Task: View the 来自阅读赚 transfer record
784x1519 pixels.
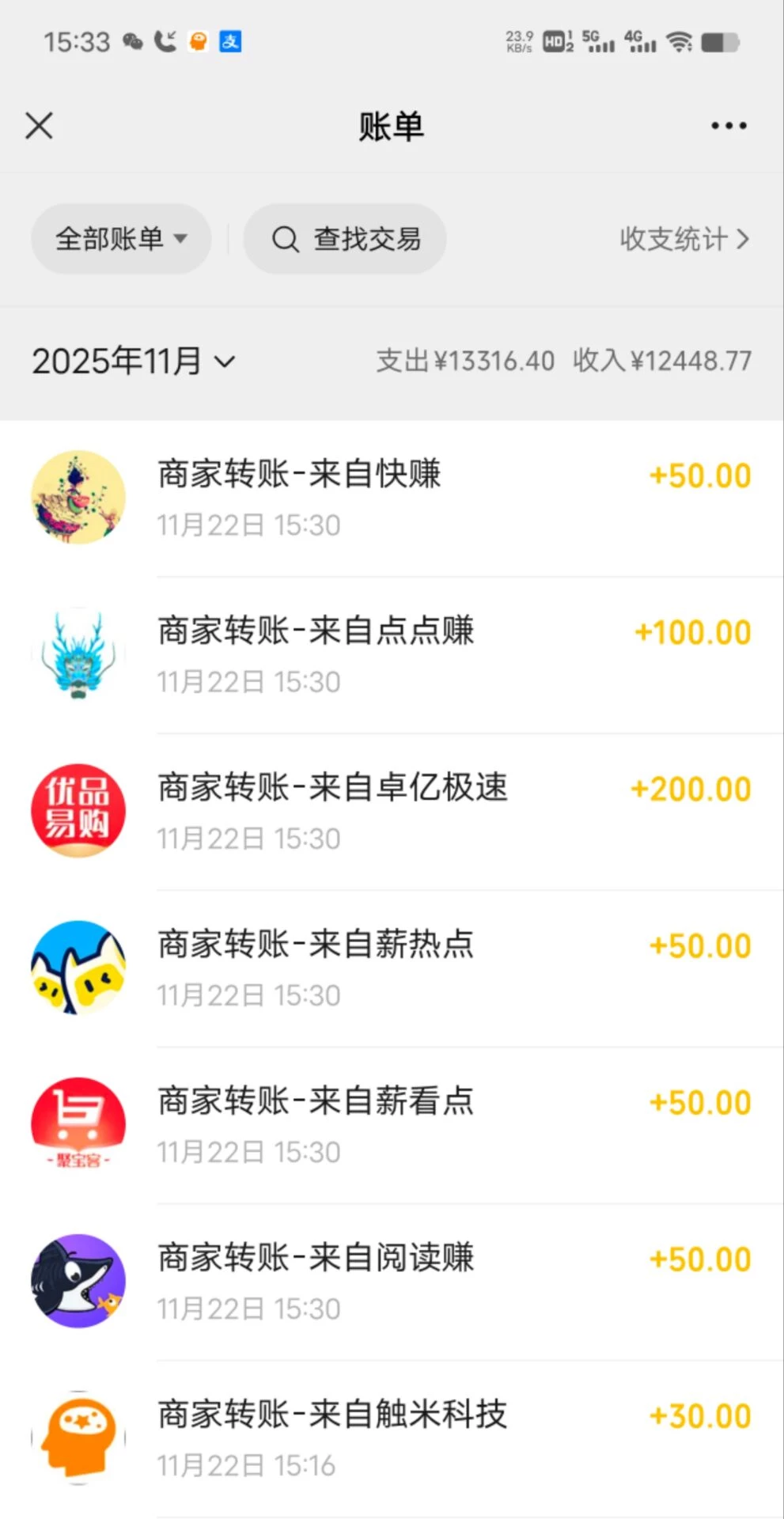Action: click(x=391, y=1282)
